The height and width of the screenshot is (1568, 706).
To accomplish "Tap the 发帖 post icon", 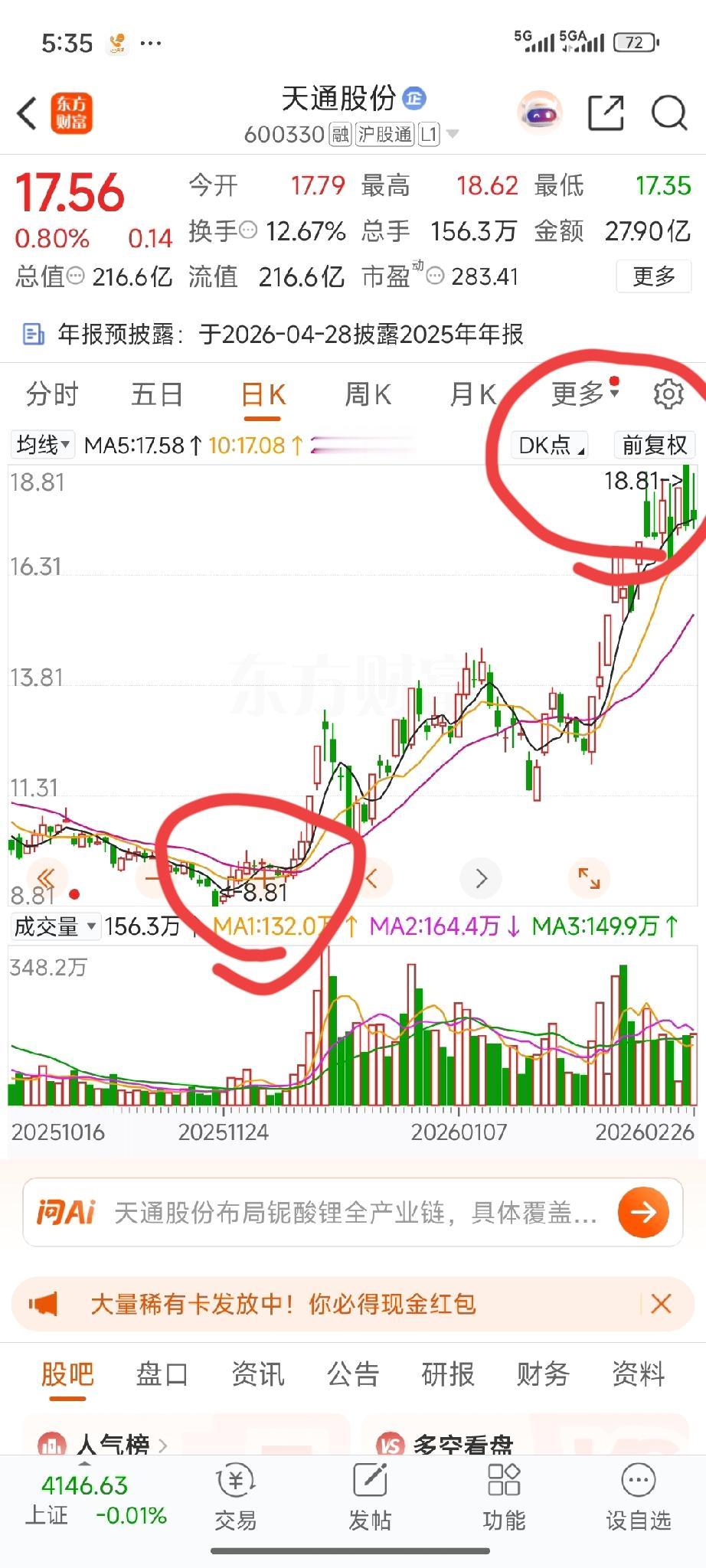I will tap(370, 1493).
